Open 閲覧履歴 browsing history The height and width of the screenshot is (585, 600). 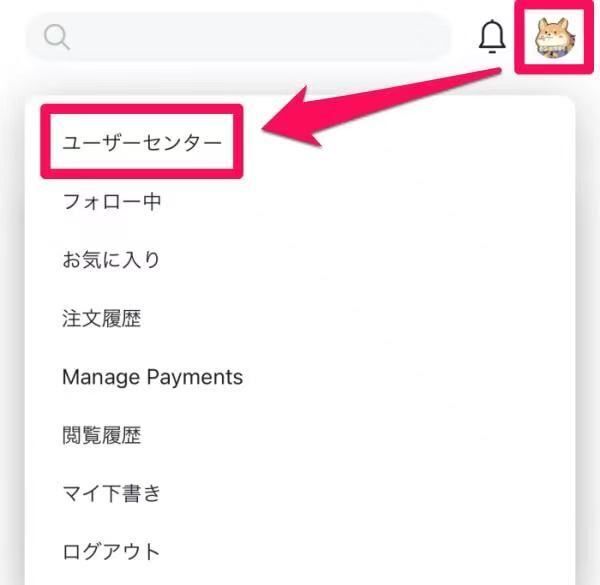pyautogui.click(x=101, y=435)
